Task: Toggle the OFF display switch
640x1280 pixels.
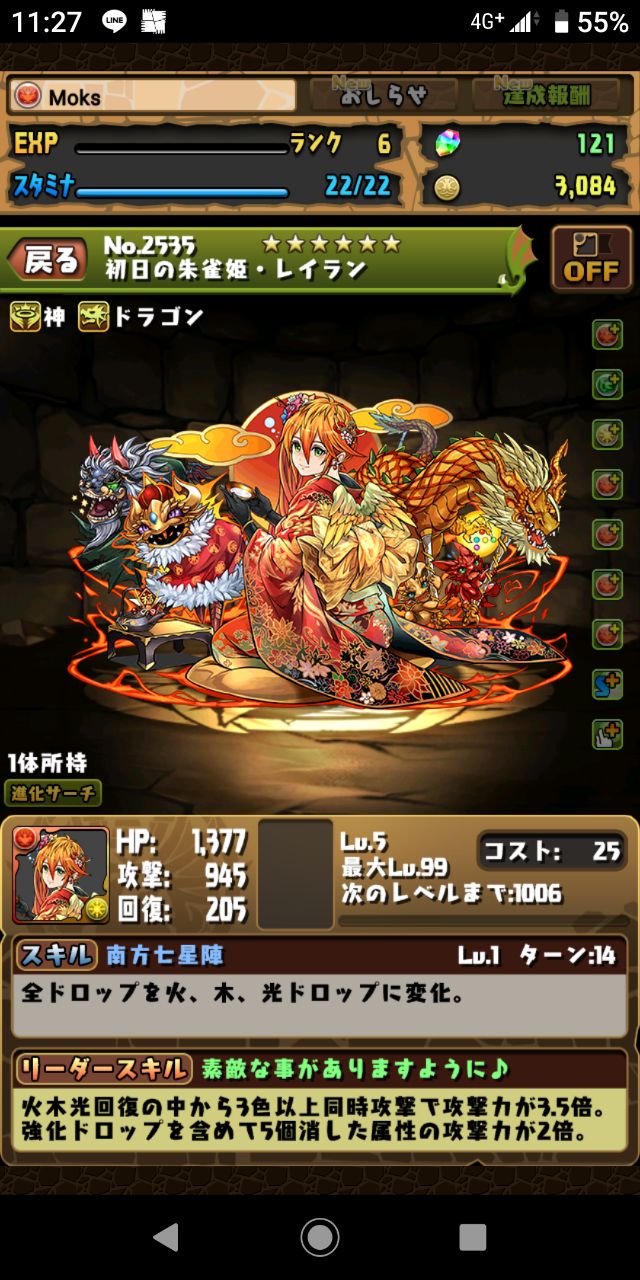Action: click(590, 259)
